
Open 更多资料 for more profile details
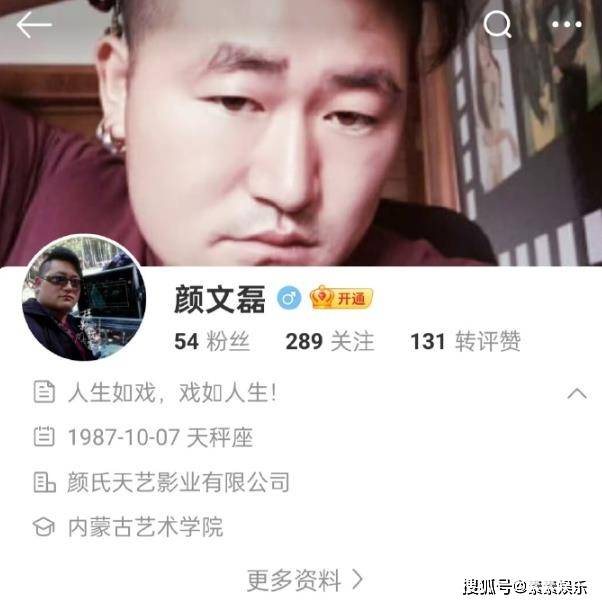pos(304,579)
